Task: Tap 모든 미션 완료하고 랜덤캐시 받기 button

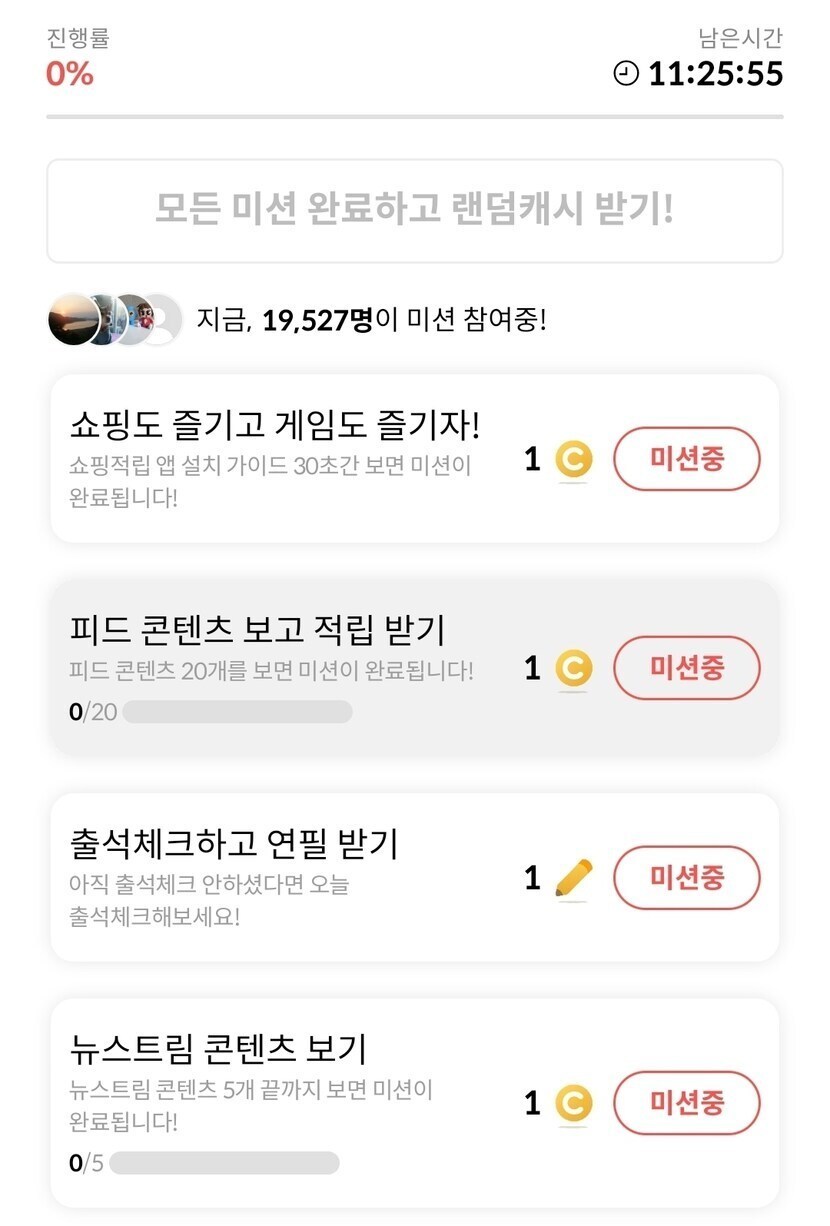Action: tap(414, 211)
